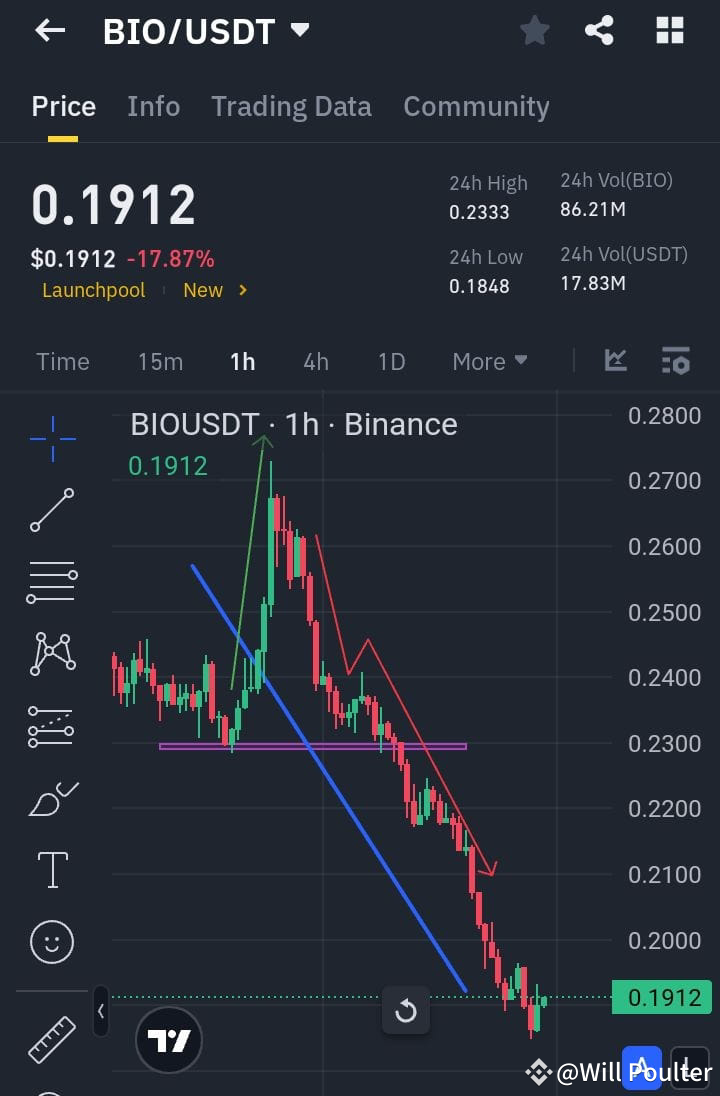Select the crosshair cursor tool
This screenshot has height=1096, width=720.
pyautogui.click(x=51, y=438)
